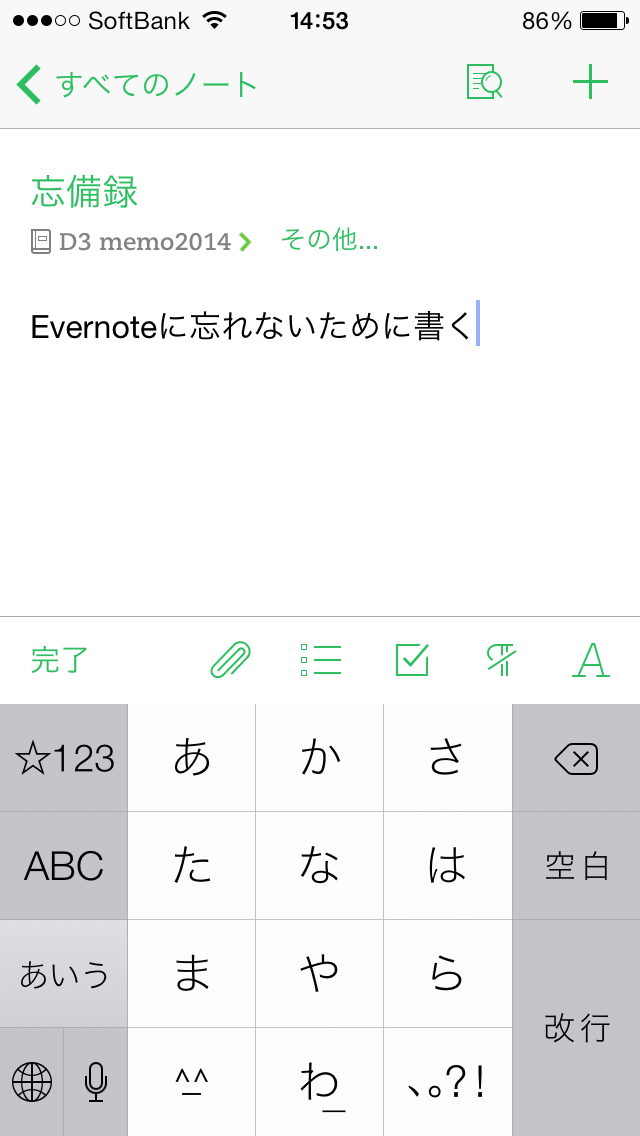Hit the 改行 return key
This screenshot has height=1136, width=640.
576,1028
